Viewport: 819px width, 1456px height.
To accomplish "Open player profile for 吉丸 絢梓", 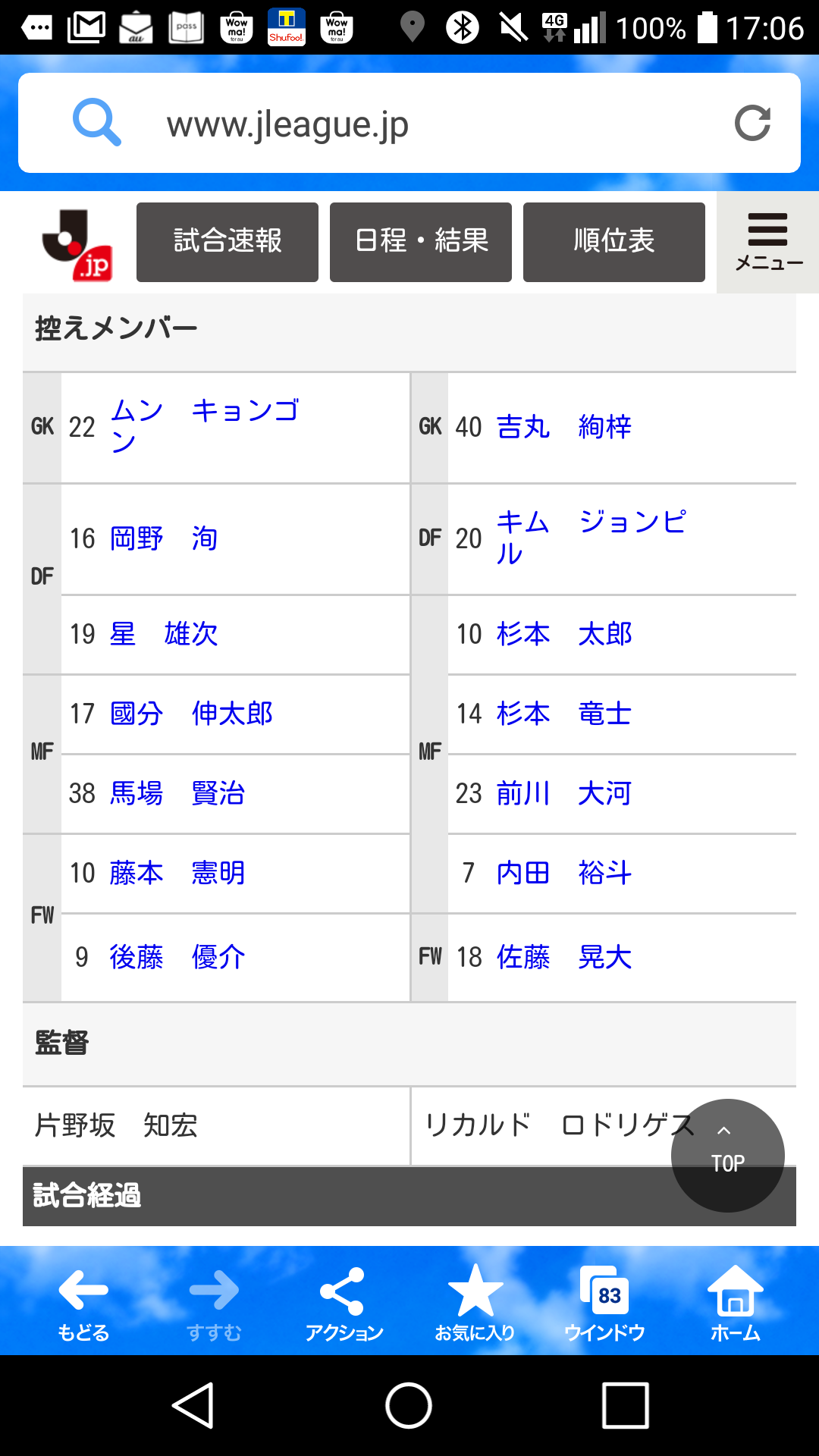I will (x=564, y=427).
